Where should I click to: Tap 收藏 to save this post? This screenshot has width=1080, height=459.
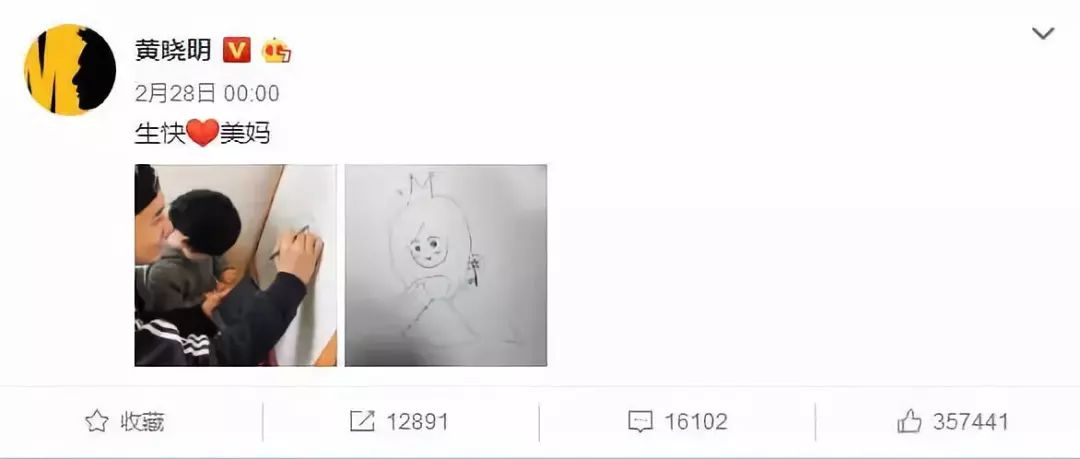(x=125, y=422)
